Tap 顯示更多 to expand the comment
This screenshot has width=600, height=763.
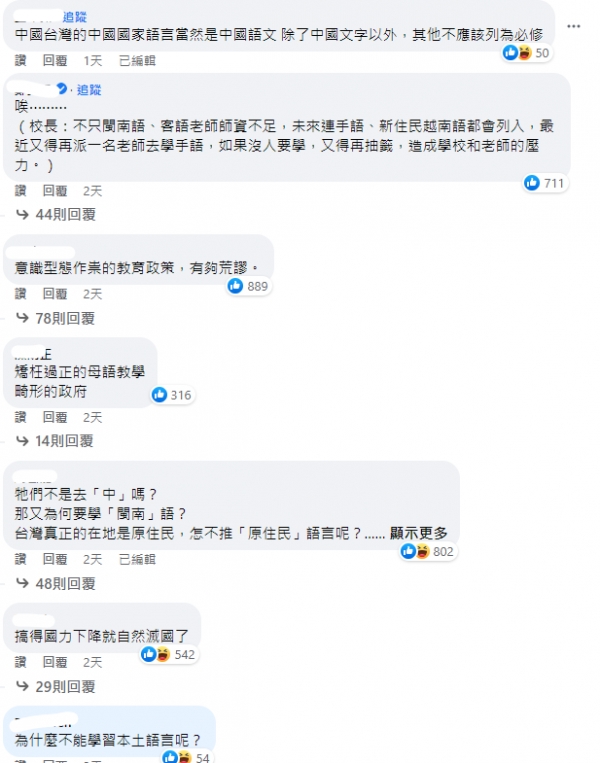click(418, 533)
